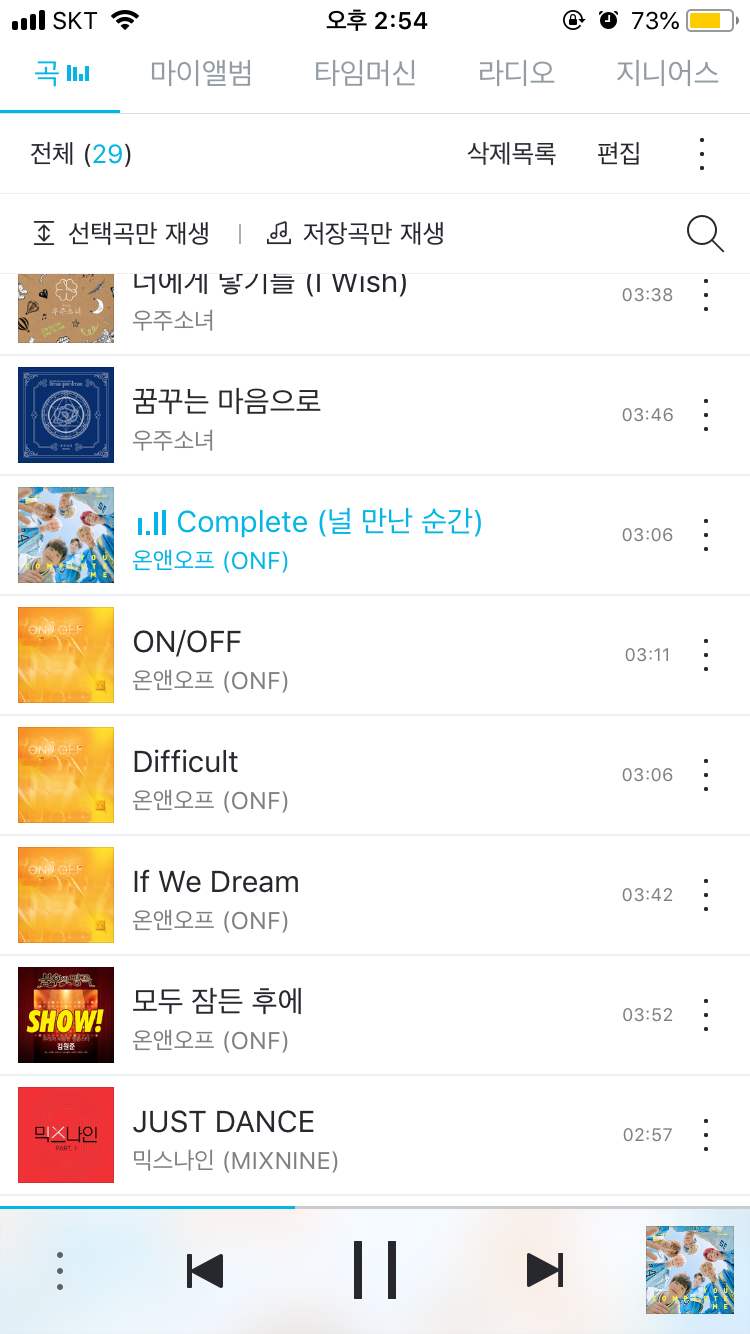This screenshot has width=750, height=1334.
Task: Open more options for JUST DANCE
Action: click(x=706, y=1135)
